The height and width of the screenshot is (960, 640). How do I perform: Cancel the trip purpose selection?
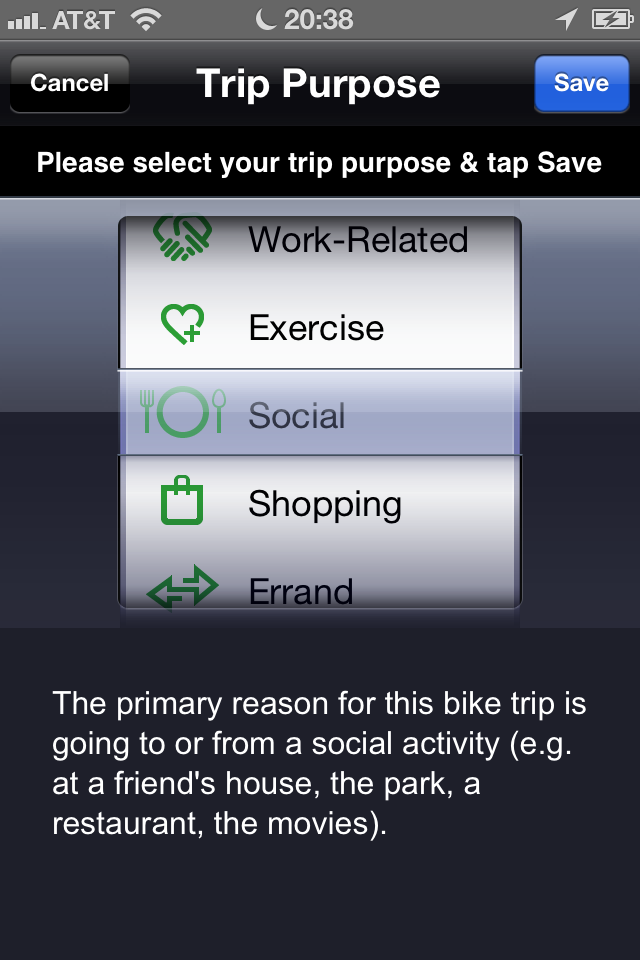69,83
